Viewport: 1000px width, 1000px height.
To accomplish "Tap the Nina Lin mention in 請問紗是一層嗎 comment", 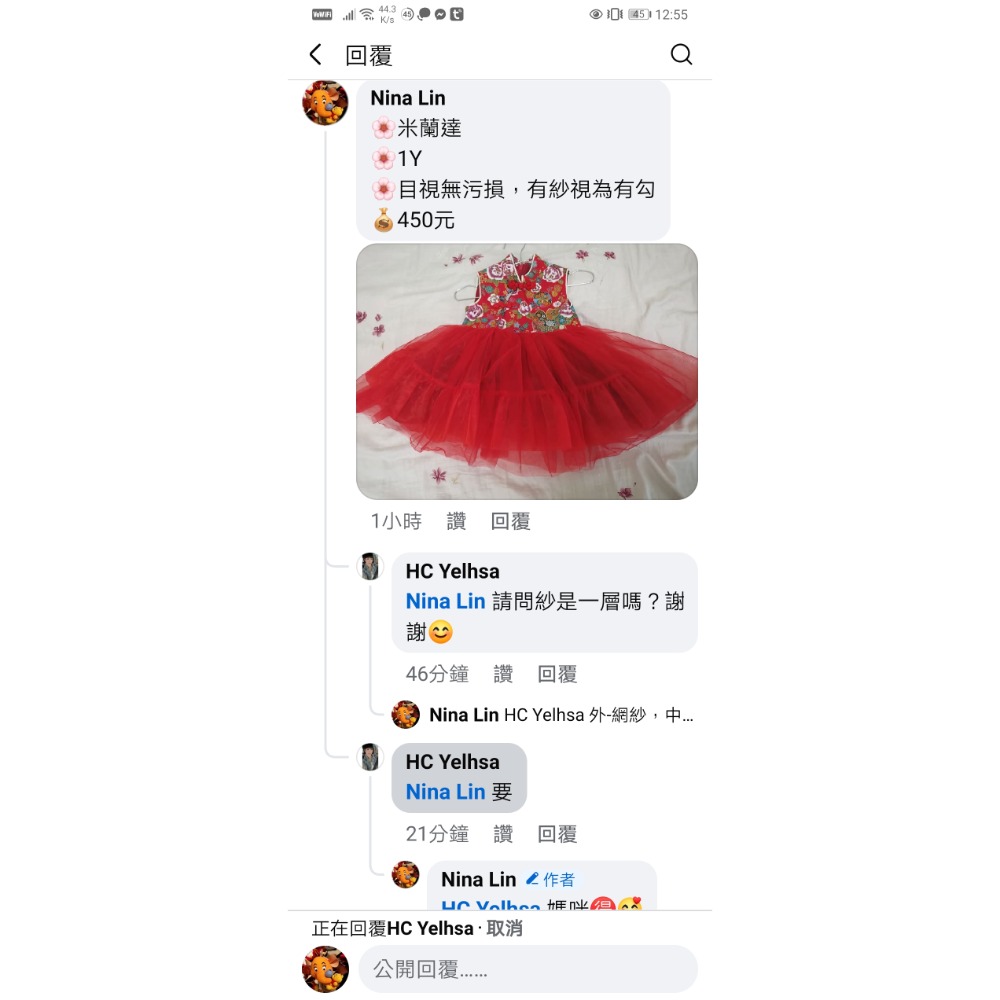I will 445,602.
